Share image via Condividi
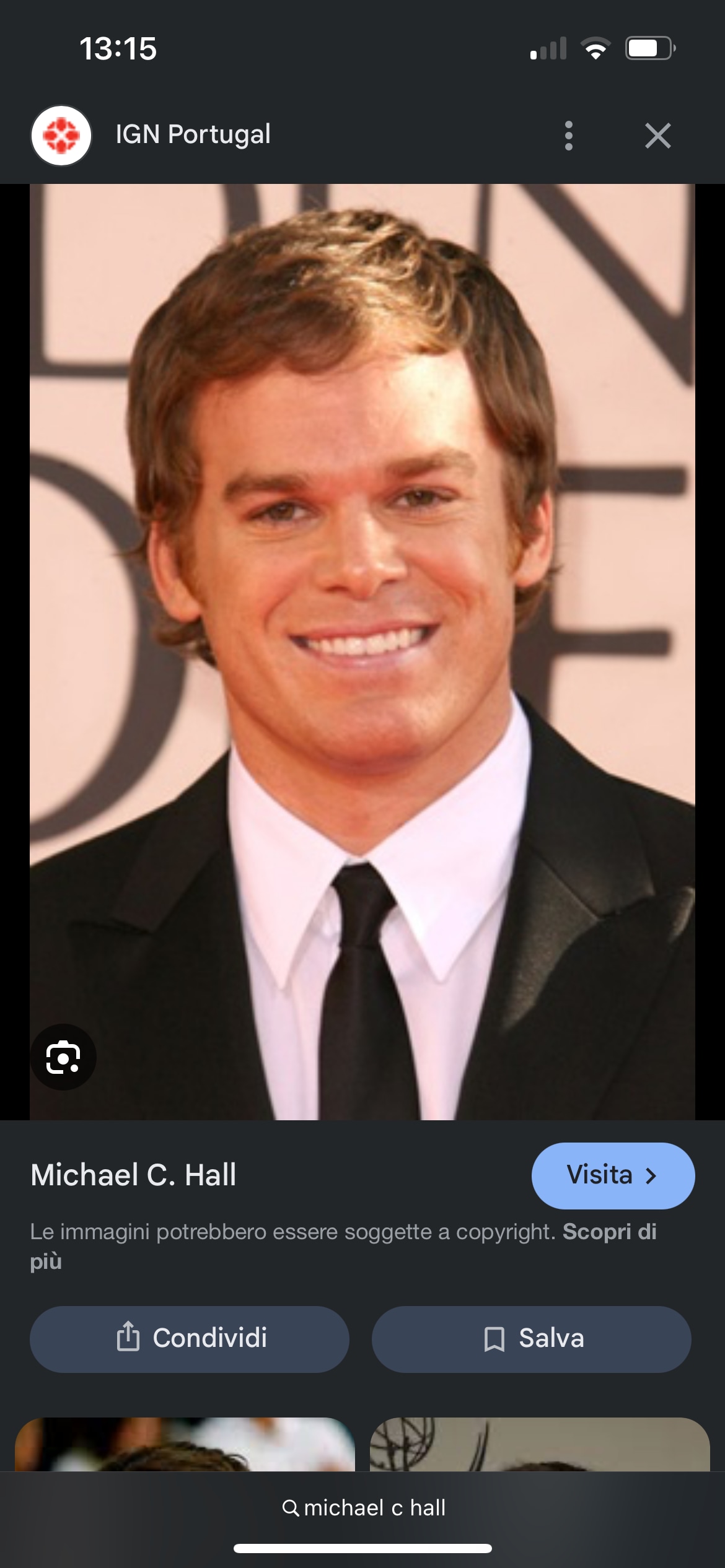Image resolution: width=725 pixels, height=1568 pixels. click(x=190, y=1339)
